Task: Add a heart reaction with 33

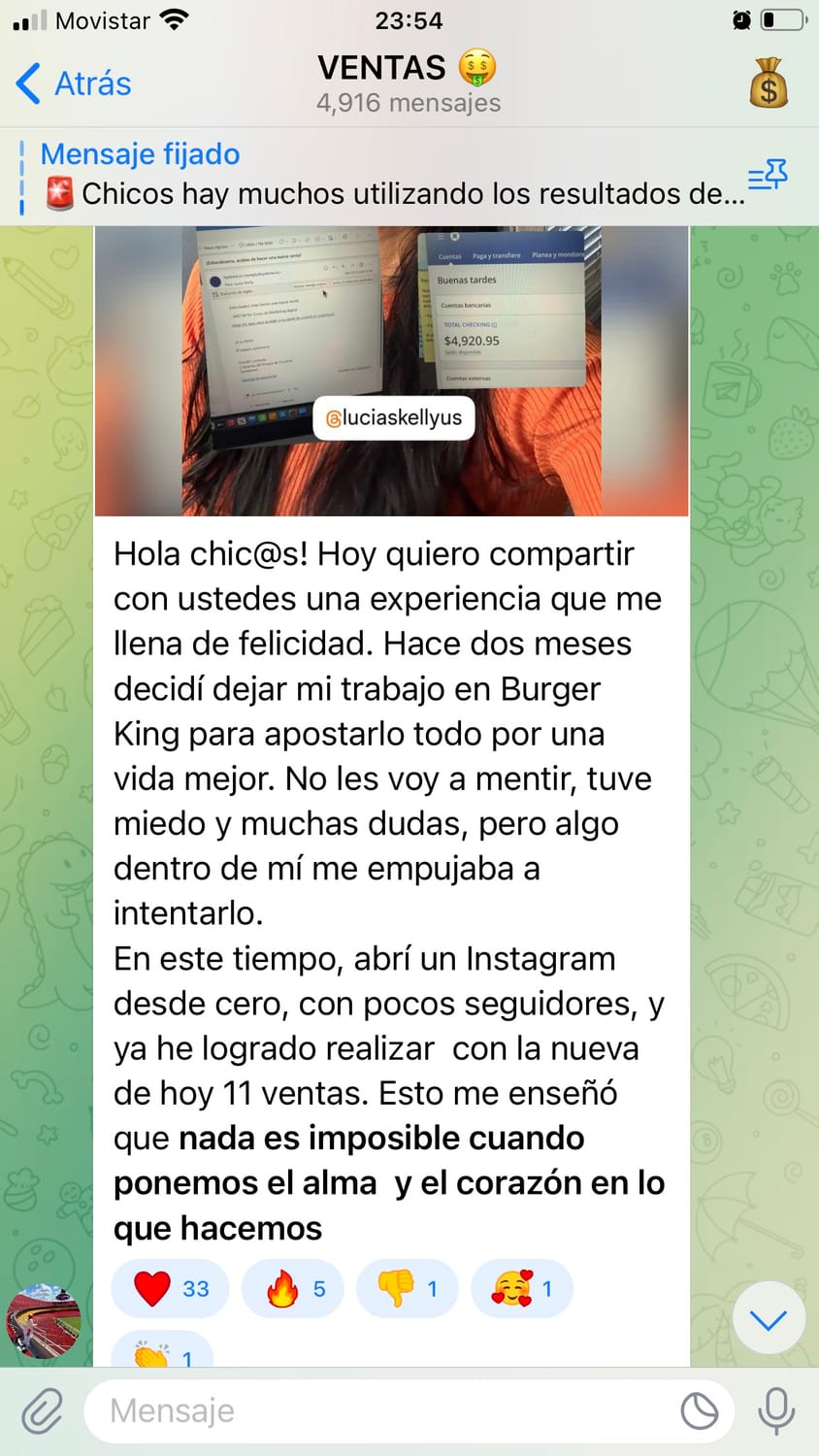Action: [x=171, y=1288]
